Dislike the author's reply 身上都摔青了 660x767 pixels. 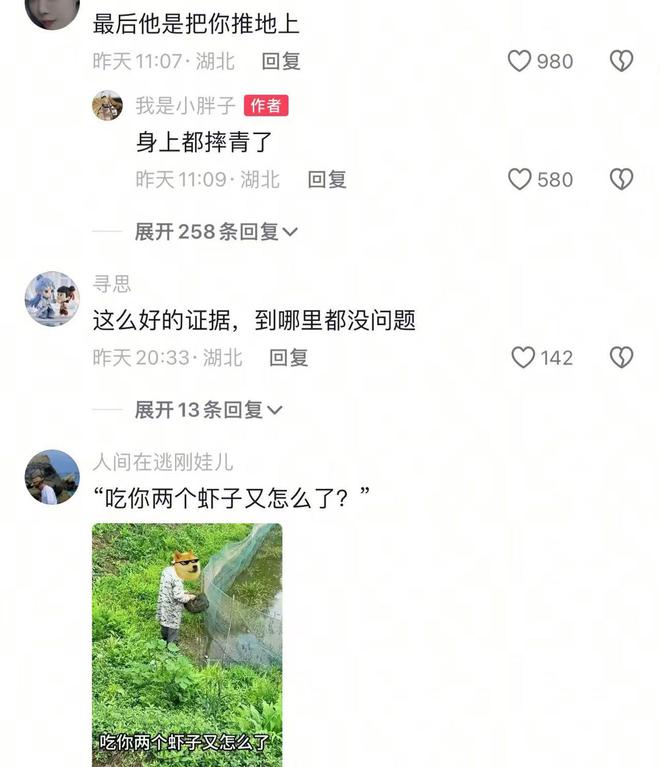point(621,179)
